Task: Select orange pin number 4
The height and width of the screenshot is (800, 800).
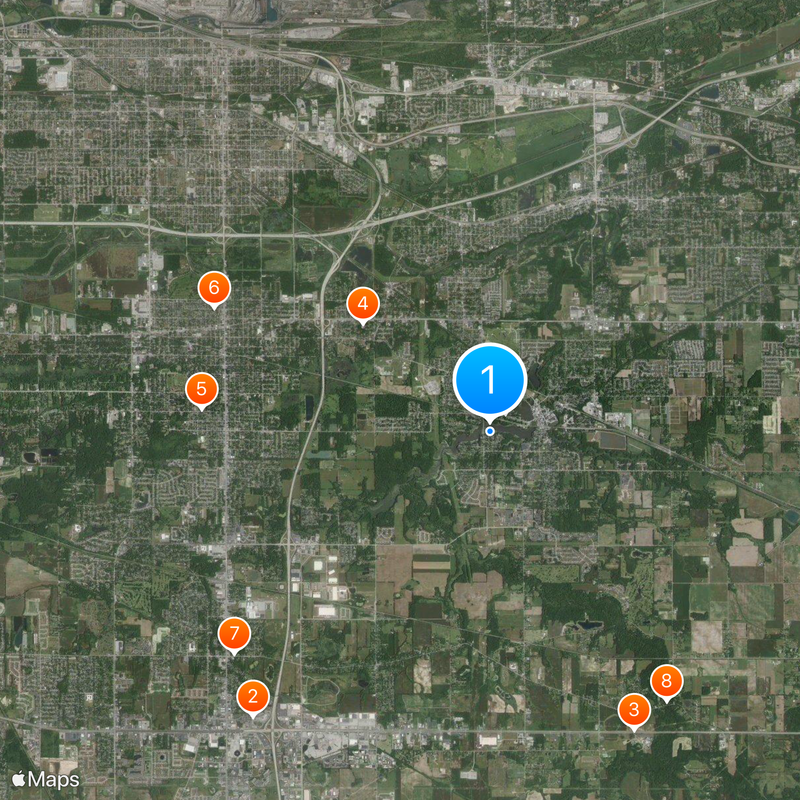Action: tap(363, 304)
